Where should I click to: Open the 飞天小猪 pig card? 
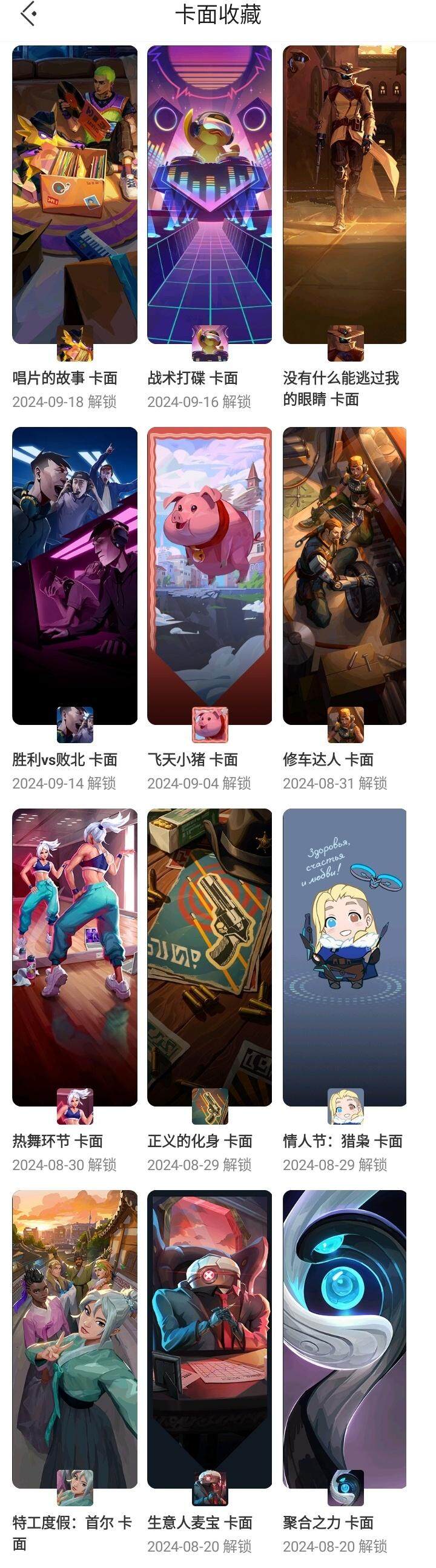210,575
